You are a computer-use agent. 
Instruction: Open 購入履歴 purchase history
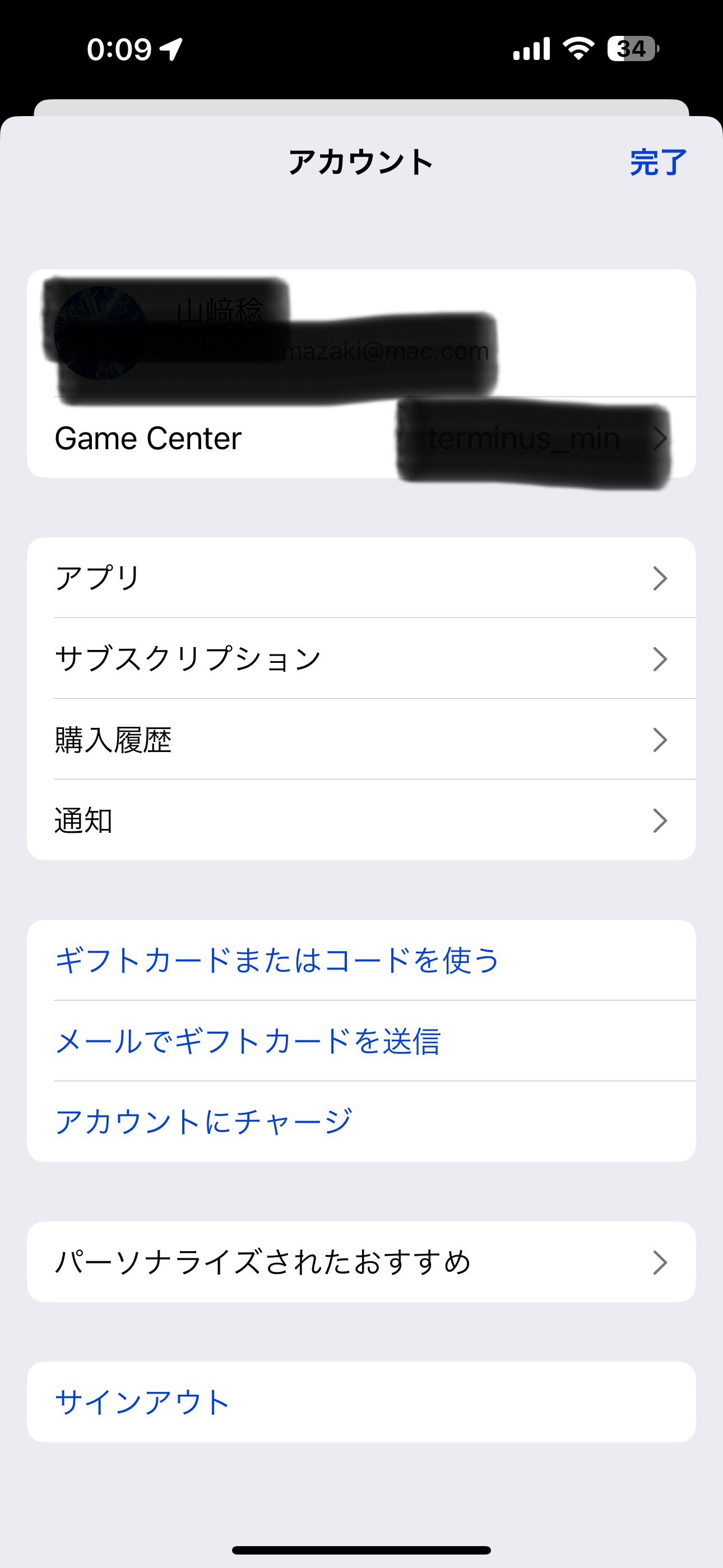360,740
